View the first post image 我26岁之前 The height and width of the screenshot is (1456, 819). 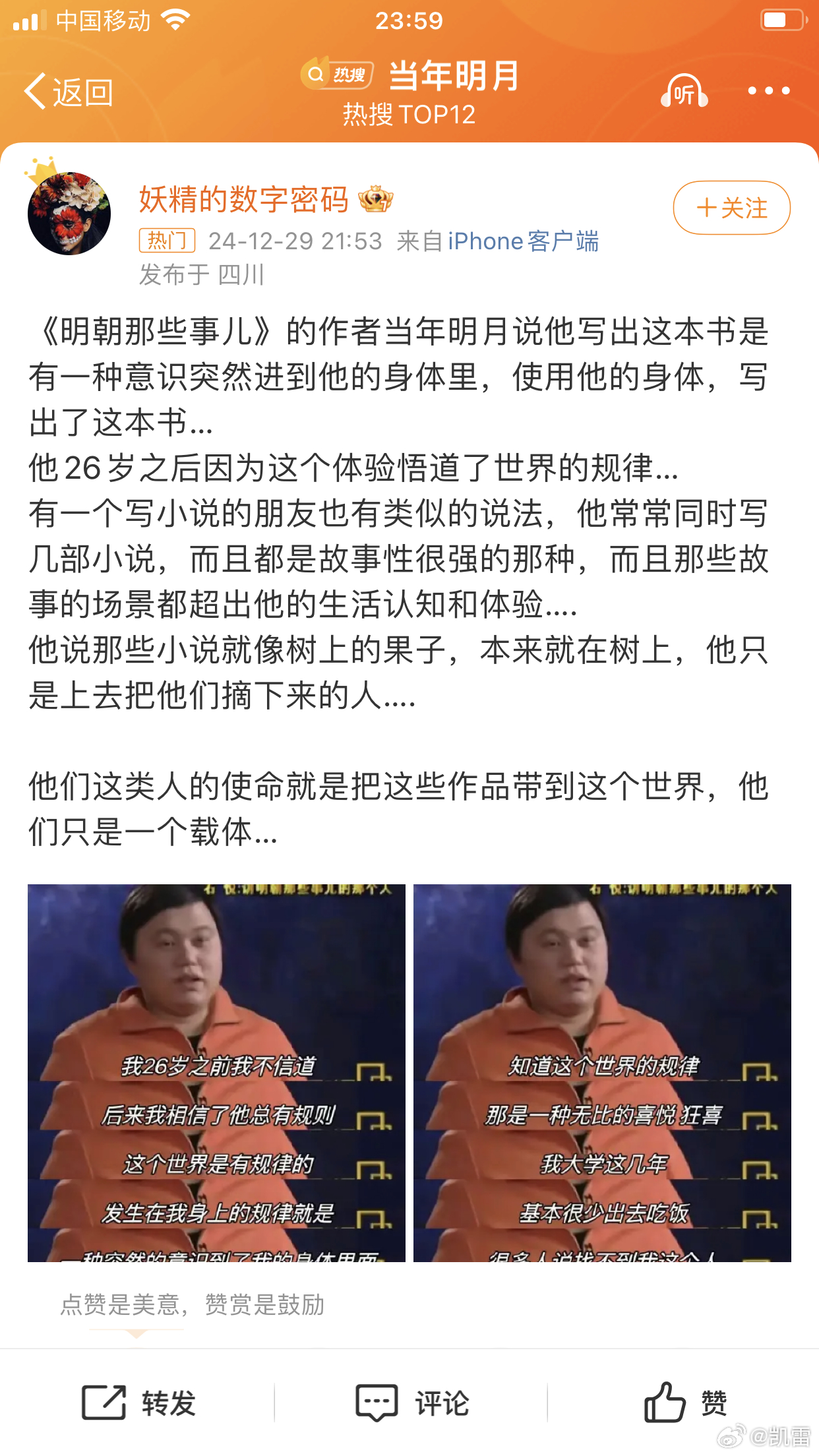pos(216,1073)
